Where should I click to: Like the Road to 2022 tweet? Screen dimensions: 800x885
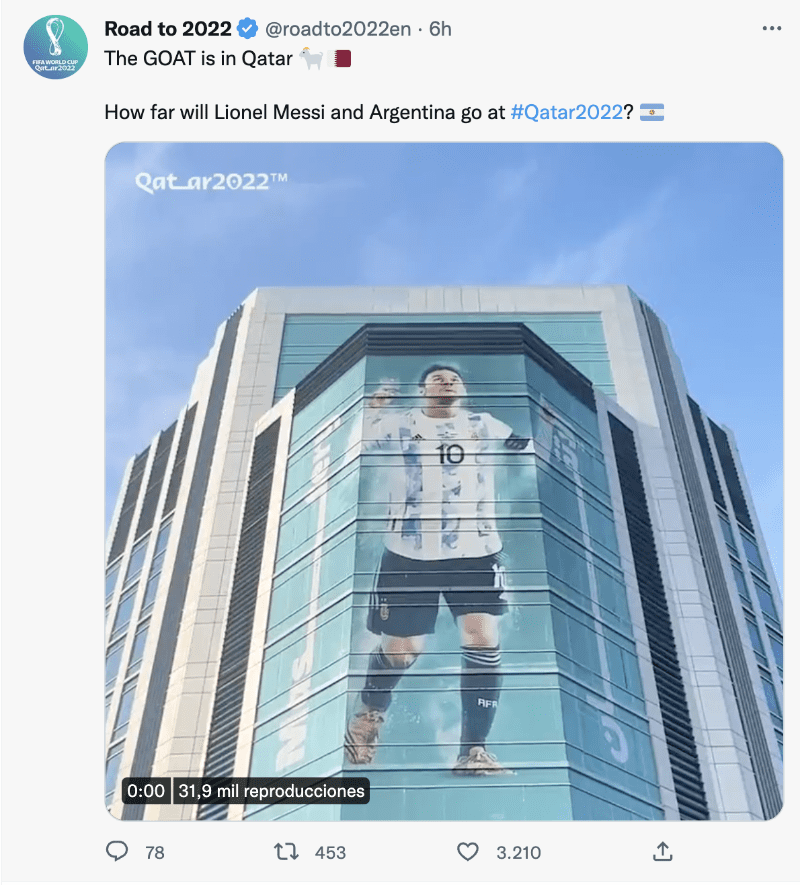click(468, 852)
